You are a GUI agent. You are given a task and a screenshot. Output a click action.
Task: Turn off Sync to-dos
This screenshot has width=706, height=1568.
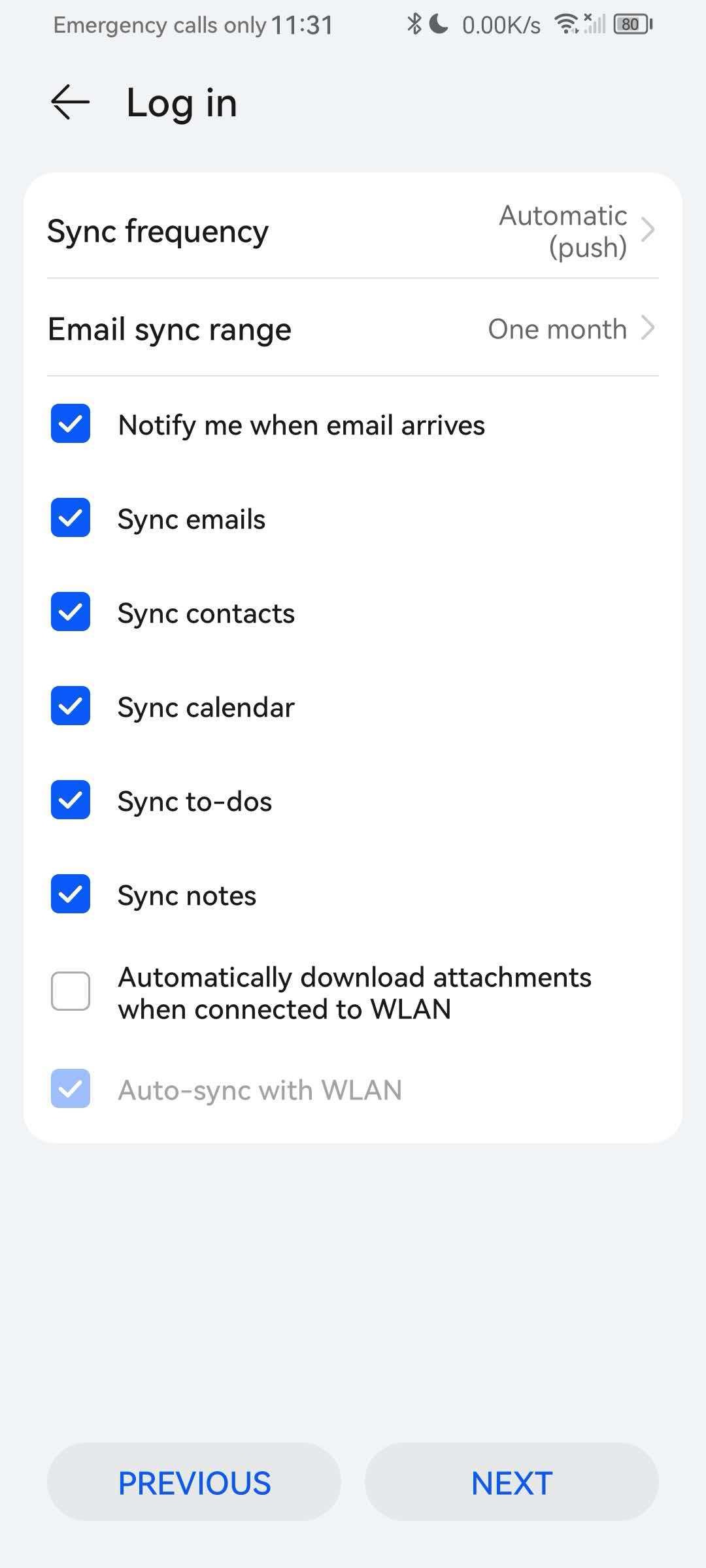pos(71,800)
